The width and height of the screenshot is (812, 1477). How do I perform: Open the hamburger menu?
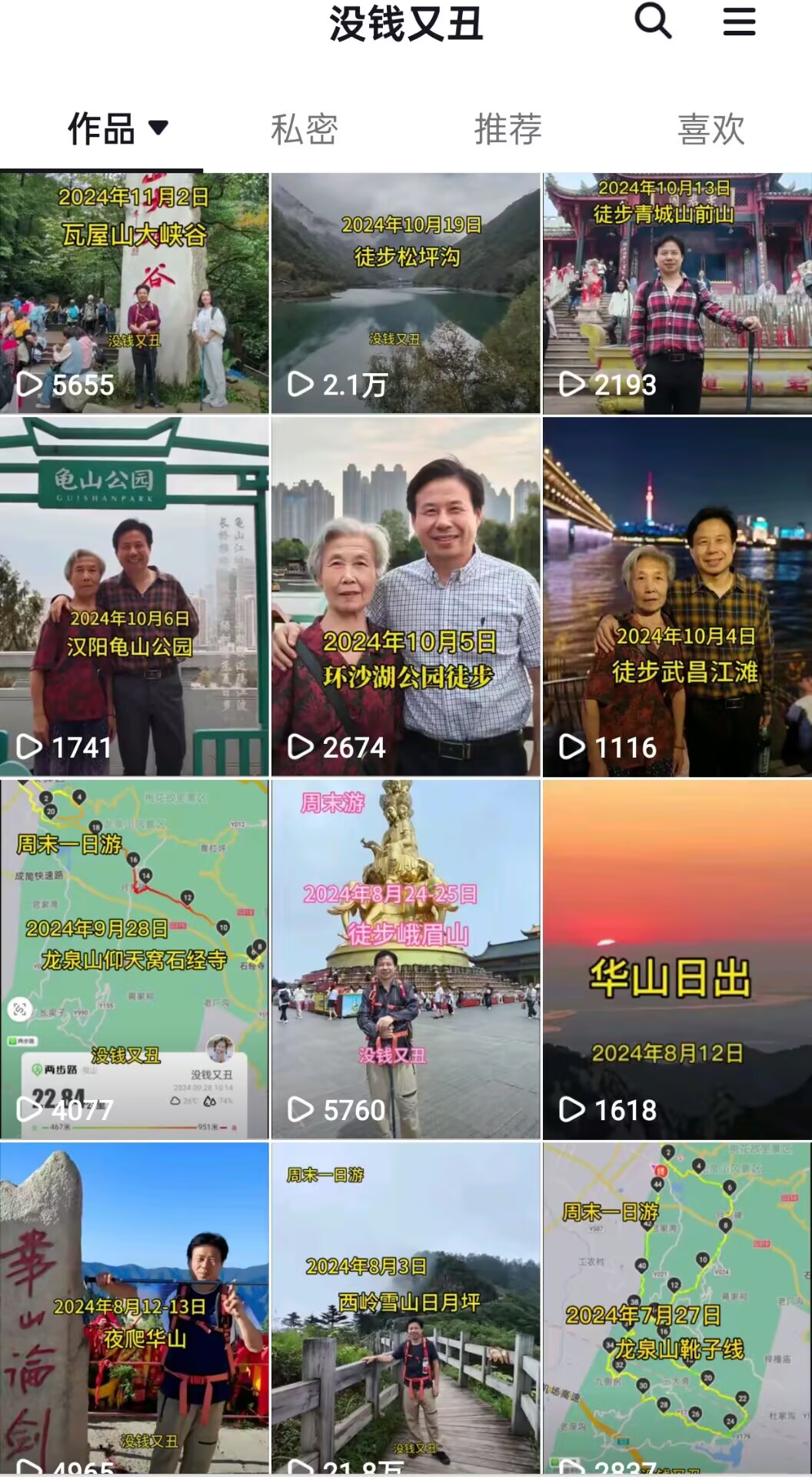pyautogui.click(x=739, y=22)
